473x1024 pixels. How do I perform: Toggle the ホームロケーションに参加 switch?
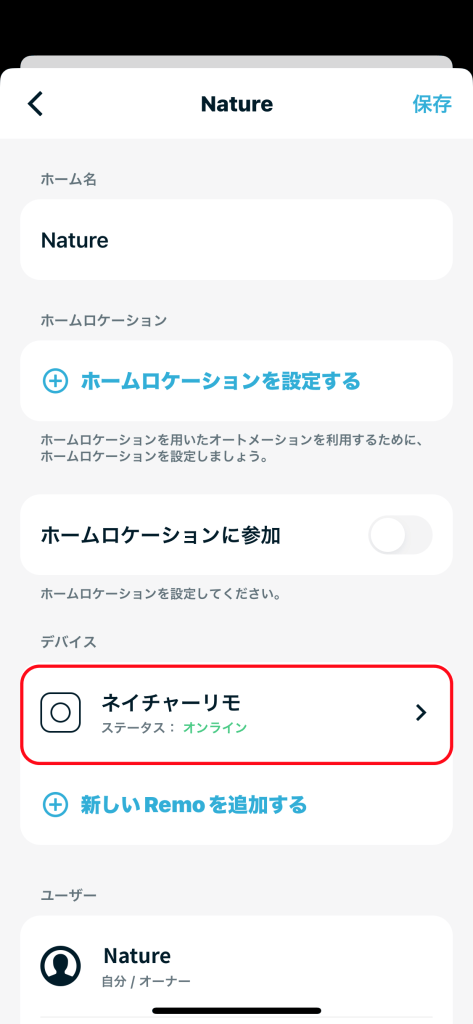400,536
